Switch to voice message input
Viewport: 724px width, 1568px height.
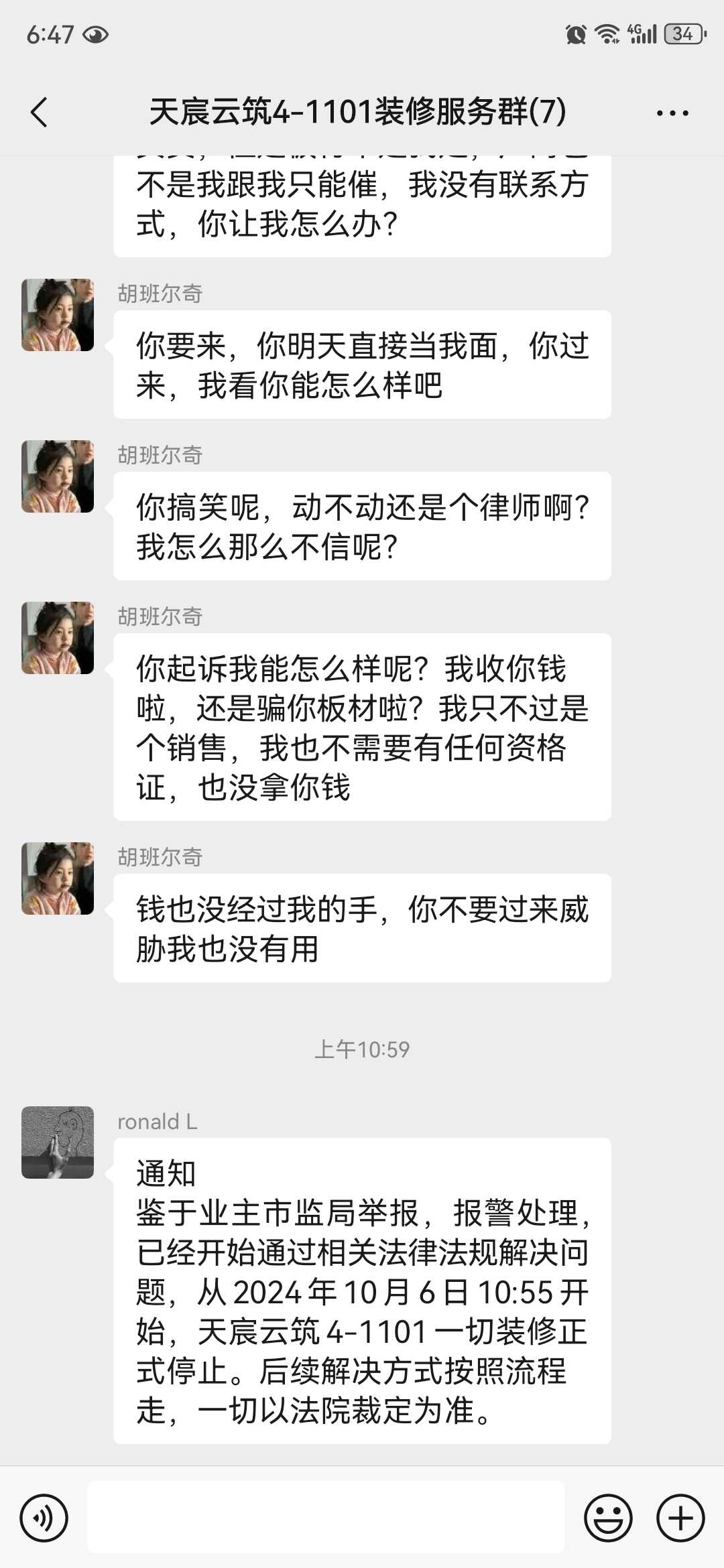pyautogui.click(x=44, y=1518)
